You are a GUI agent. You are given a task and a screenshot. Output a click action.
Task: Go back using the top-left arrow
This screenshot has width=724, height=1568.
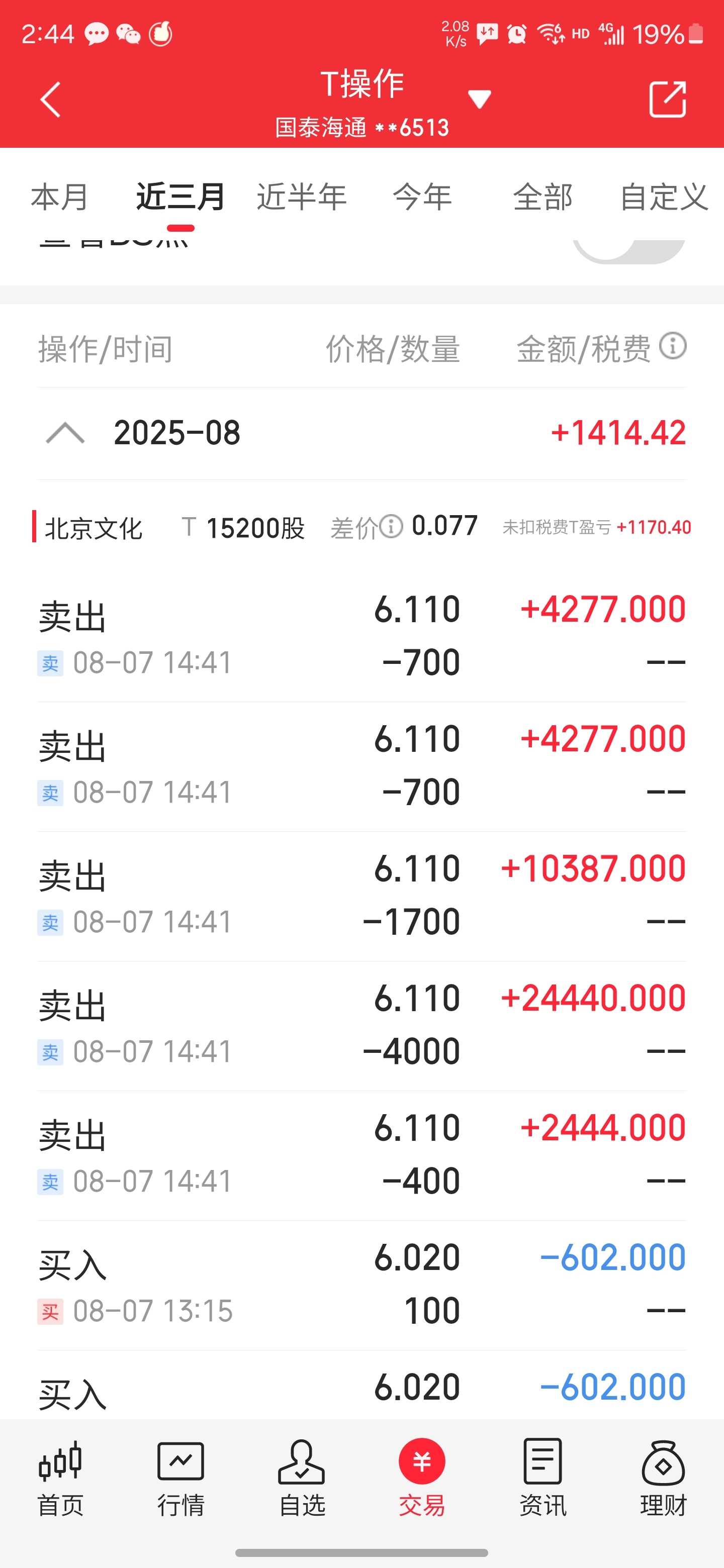click(51, 99)
